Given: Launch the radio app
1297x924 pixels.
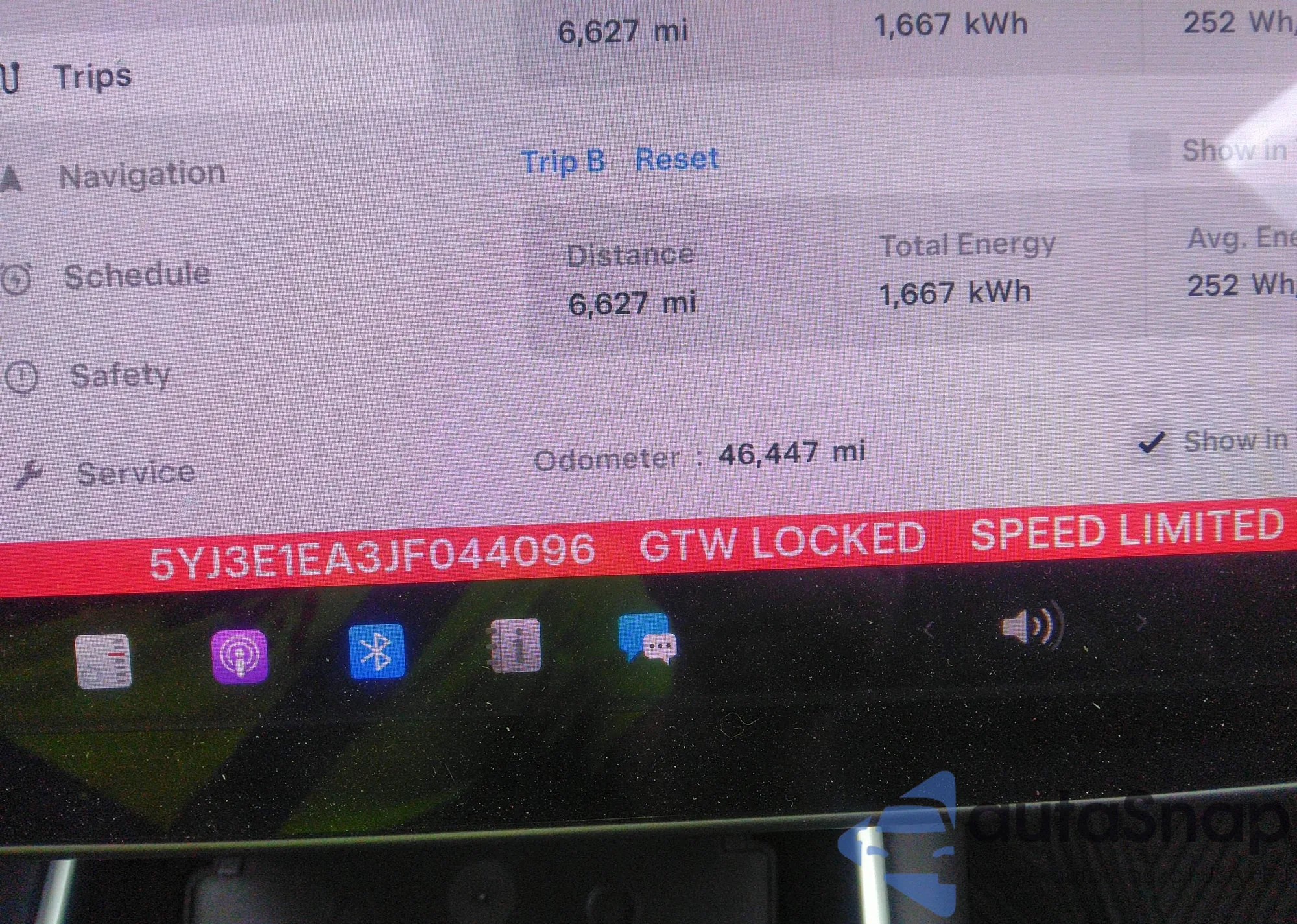Looking at the screenshot, I should point(103,661).
